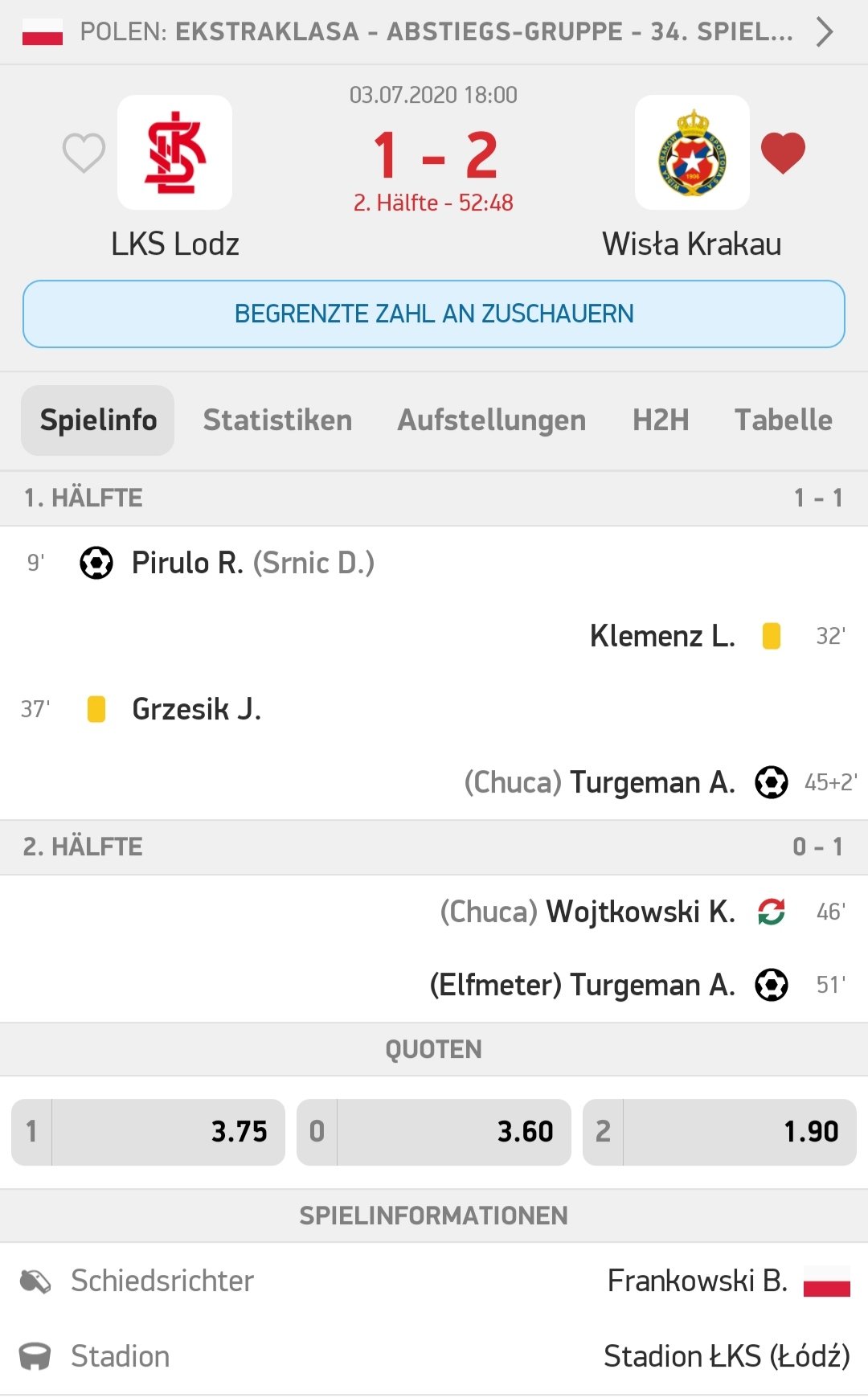Screen dimensions: 868x1398
Task: Open player Pirulo R. from the 9' goal
Action: [x=187, y=563]
